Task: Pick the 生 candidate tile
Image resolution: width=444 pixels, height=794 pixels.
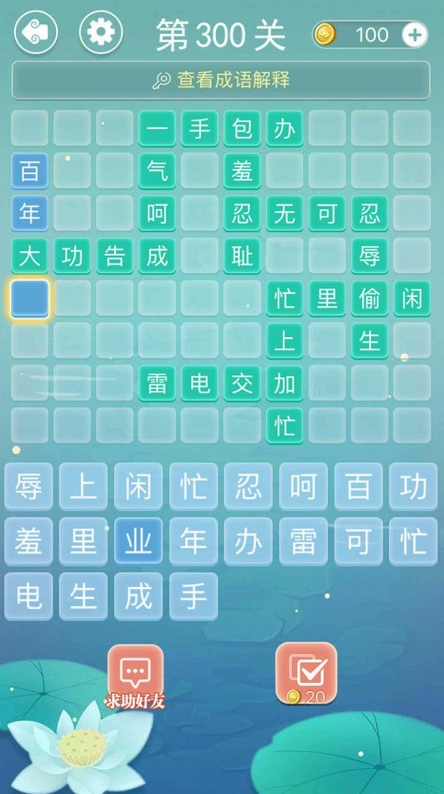Action: pyautogui.click(x=83, y=597)
